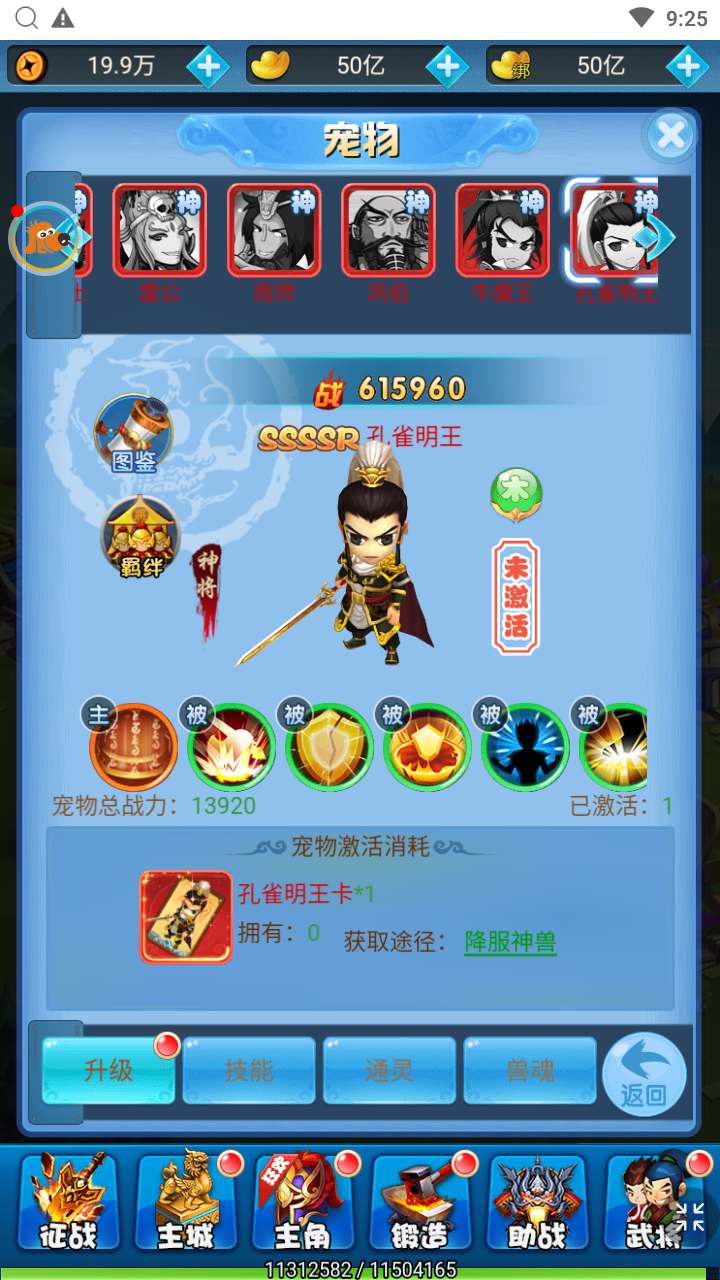Switch to the 通灵 tab
The image size is (720, 1280).
point(389,1070)
